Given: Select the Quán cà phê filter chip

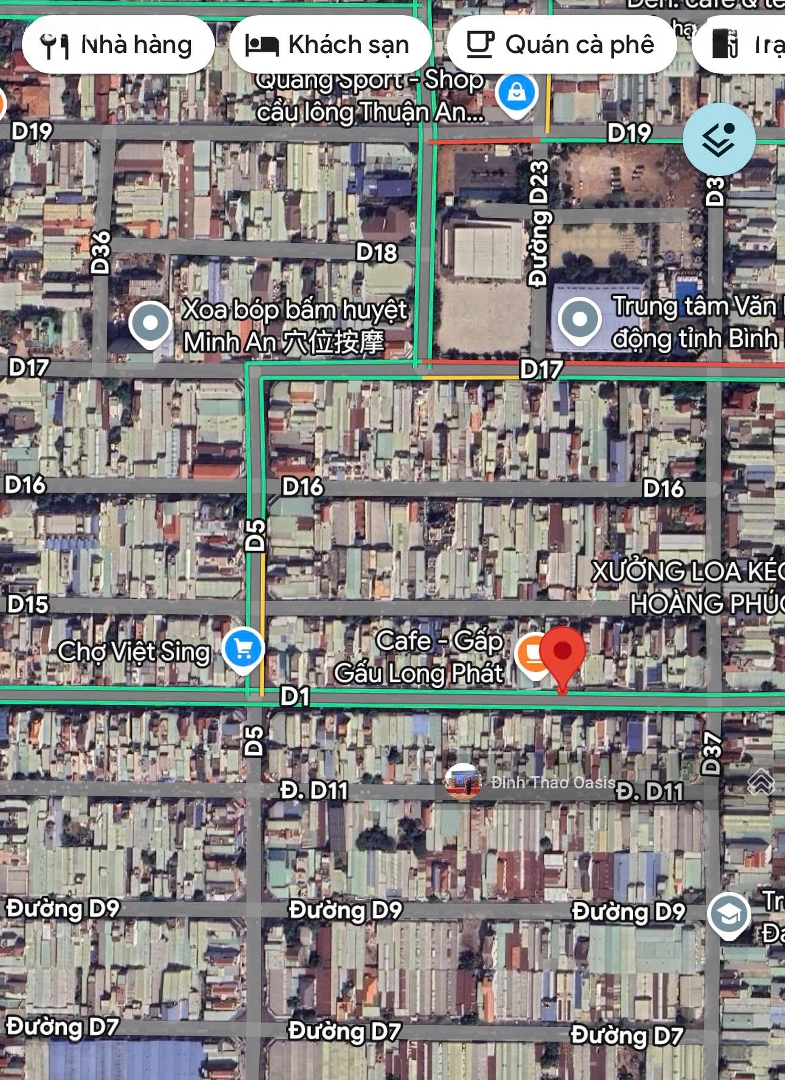Looking at the screenshot, I should click(561, 45).
